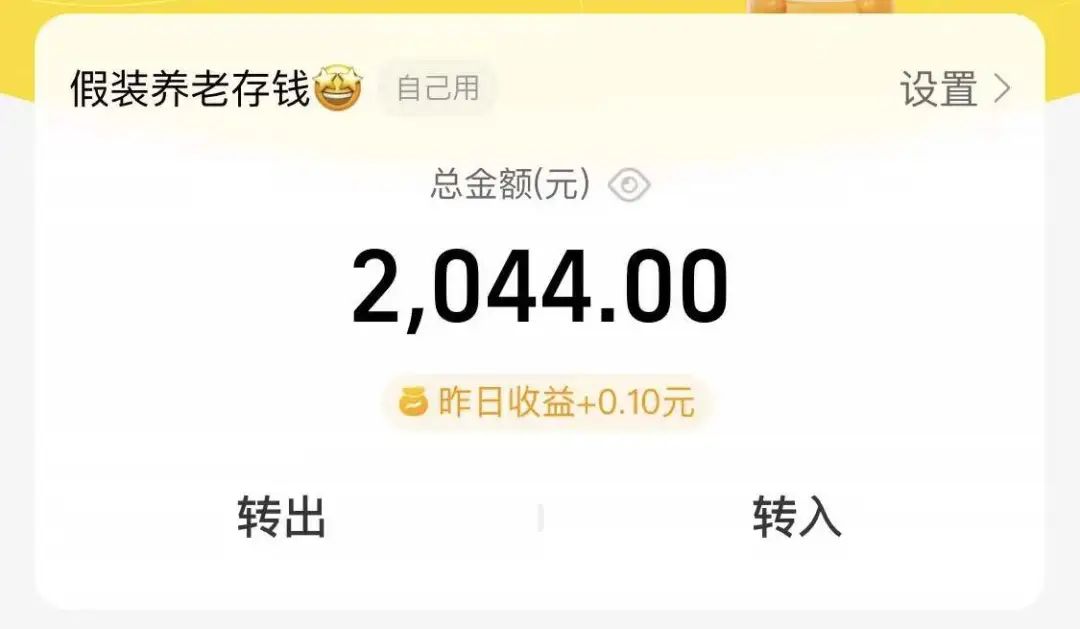Open 设置 for this savings pot
Image resolution: width=1080 pixels, height=629 pixels.
tap(955, 90)
